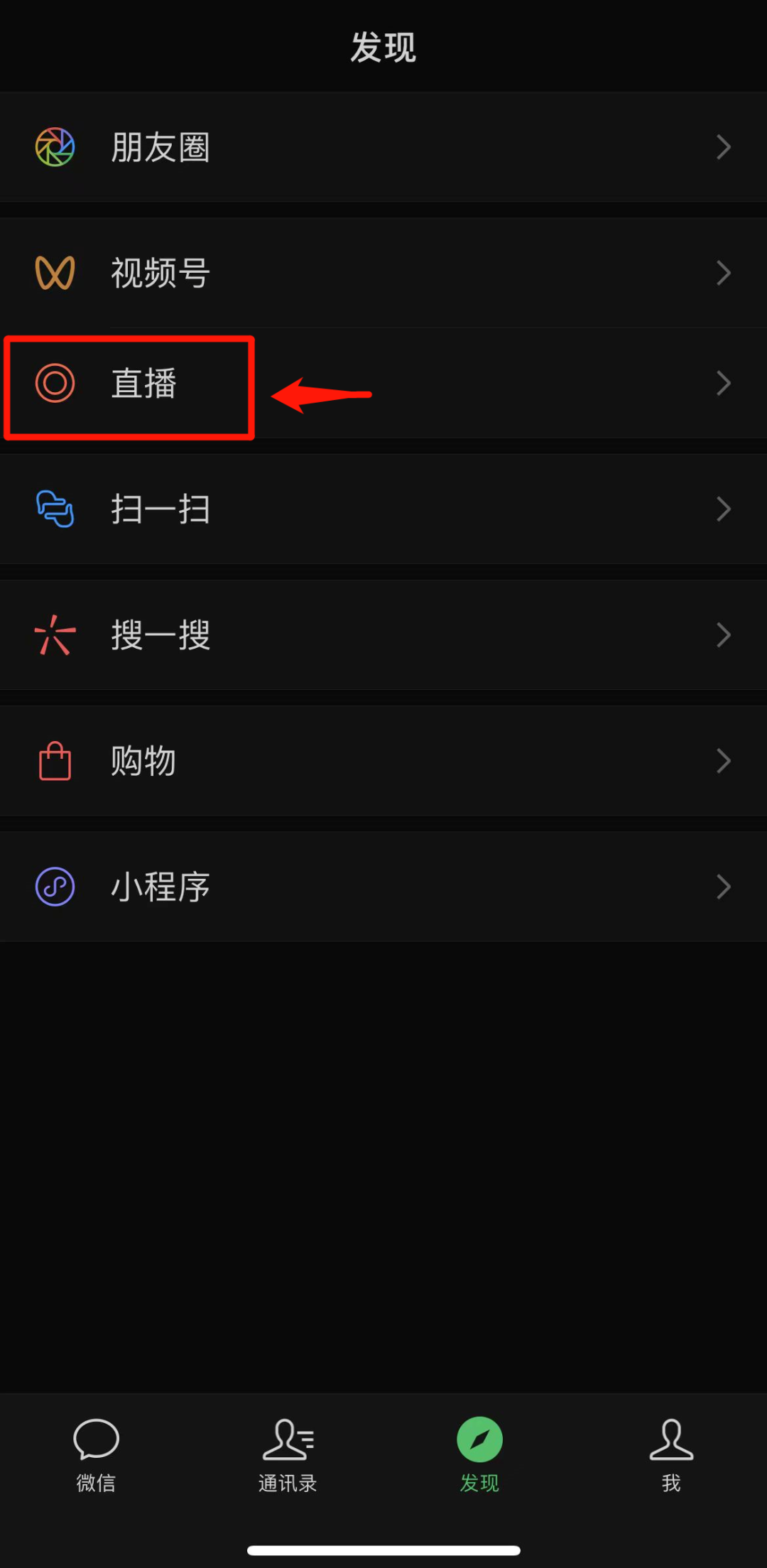This screenshot has width=767, height=1568.
Task: Expand the 朋友圈 row chevron
Action: pyautogui.click(x=724, y=147)
